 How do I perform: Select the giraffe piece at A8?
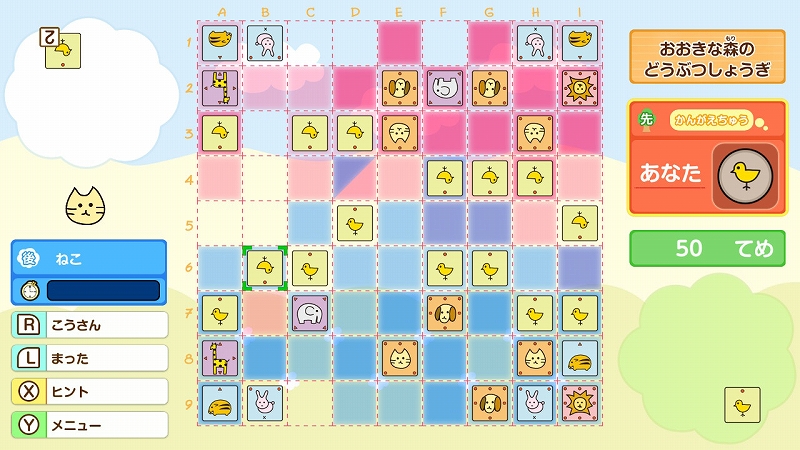tap(220, 358)
